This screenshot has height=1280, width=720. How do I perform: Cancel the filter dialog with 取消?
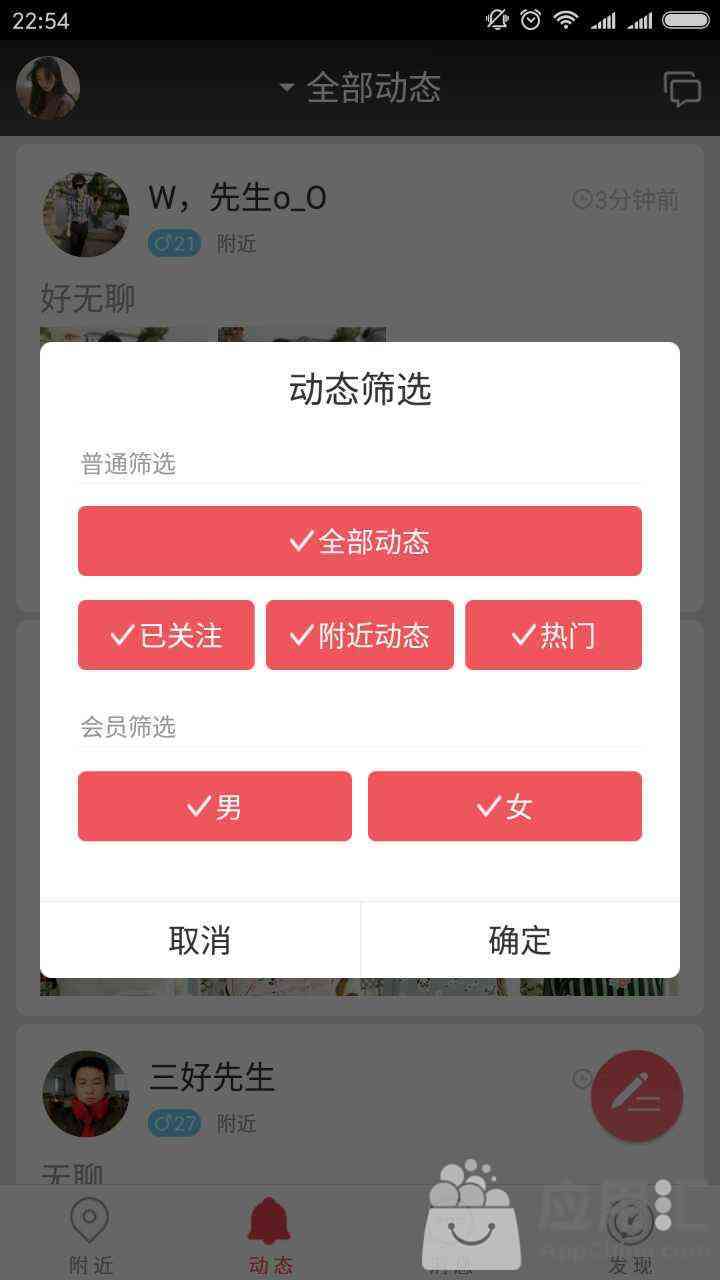tap(200, 940)
